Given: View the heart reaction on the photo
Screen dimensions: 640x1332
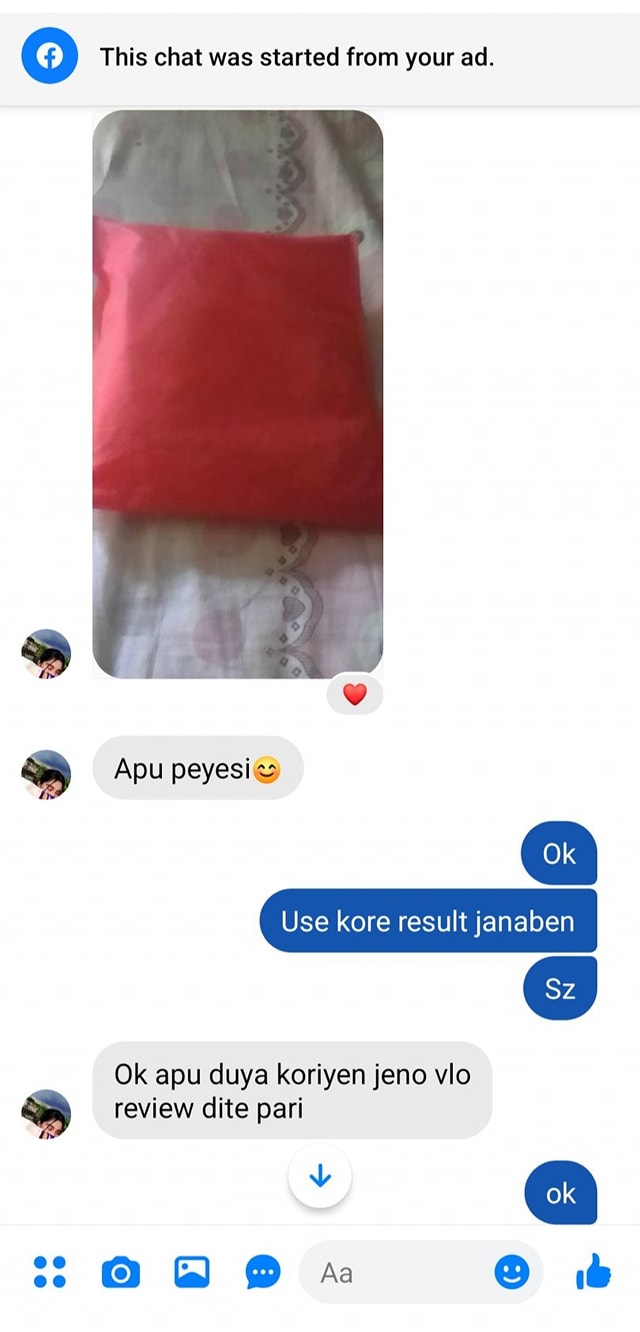Looking at the screenshot, I should pos(355,695).
